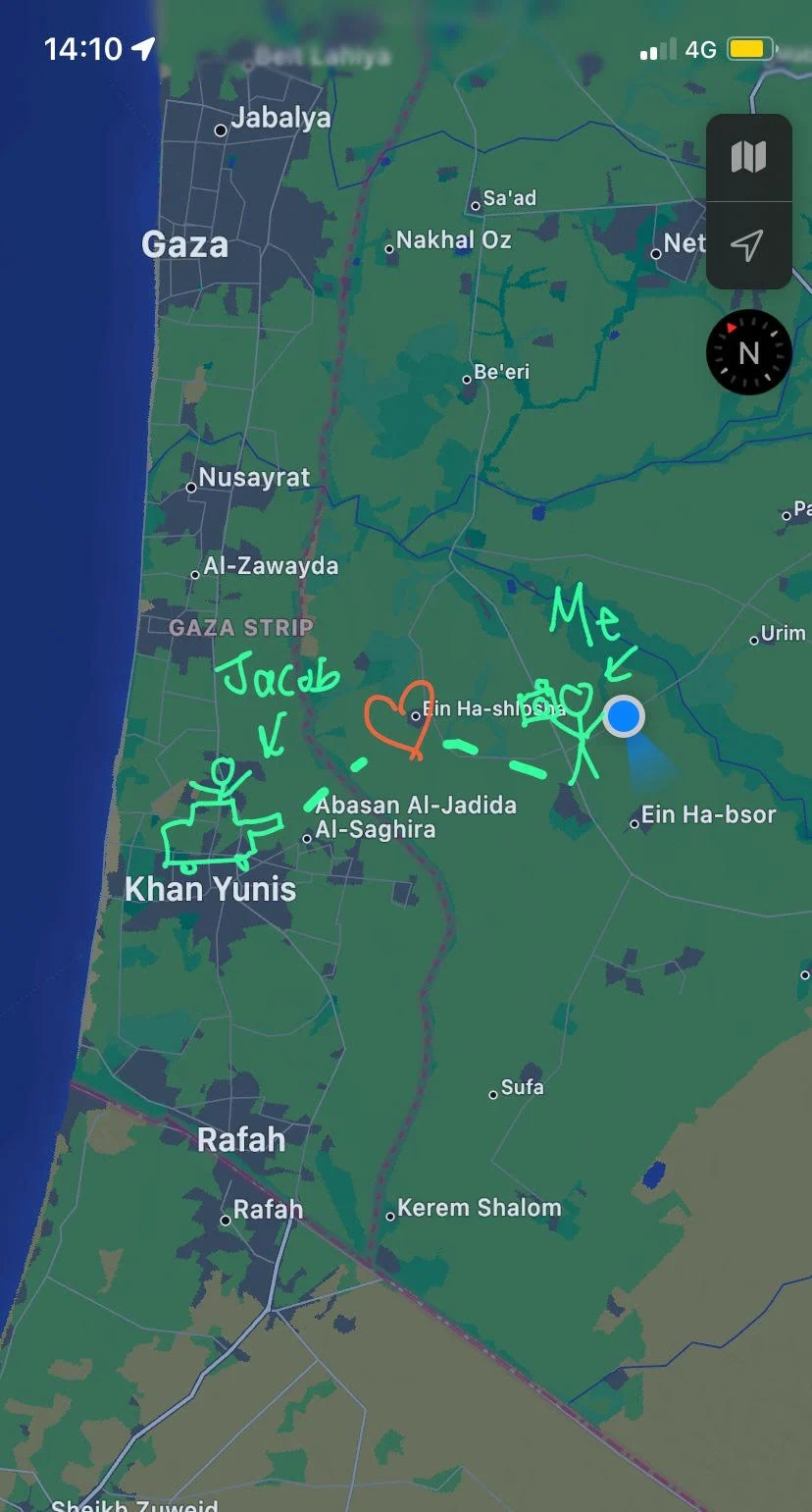This screenshot has width=812, height=1512.
Task: Tap the compass to reset north
Action: point(748,352)
